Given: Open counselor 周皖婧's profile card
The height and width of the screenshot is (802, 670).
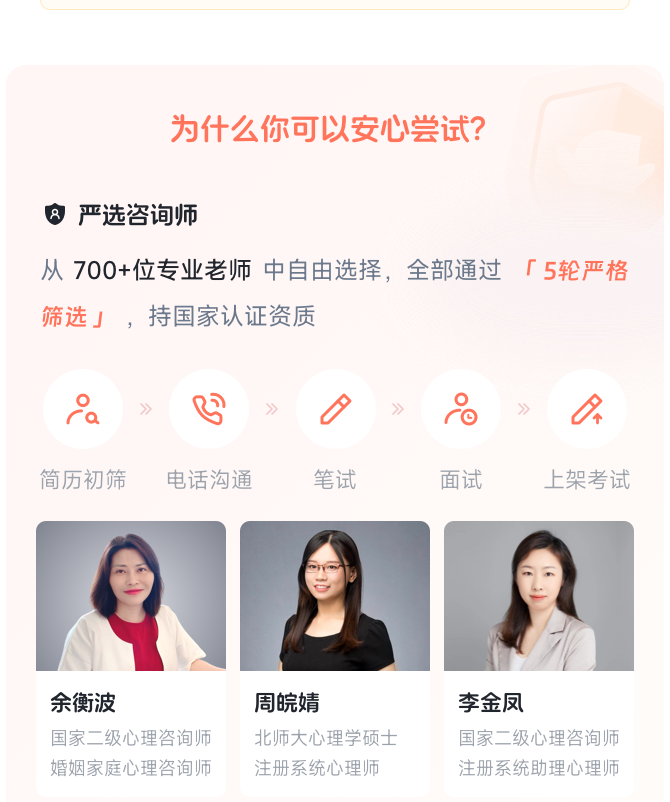Looking at the screenshot, I should tap(335, 657).
